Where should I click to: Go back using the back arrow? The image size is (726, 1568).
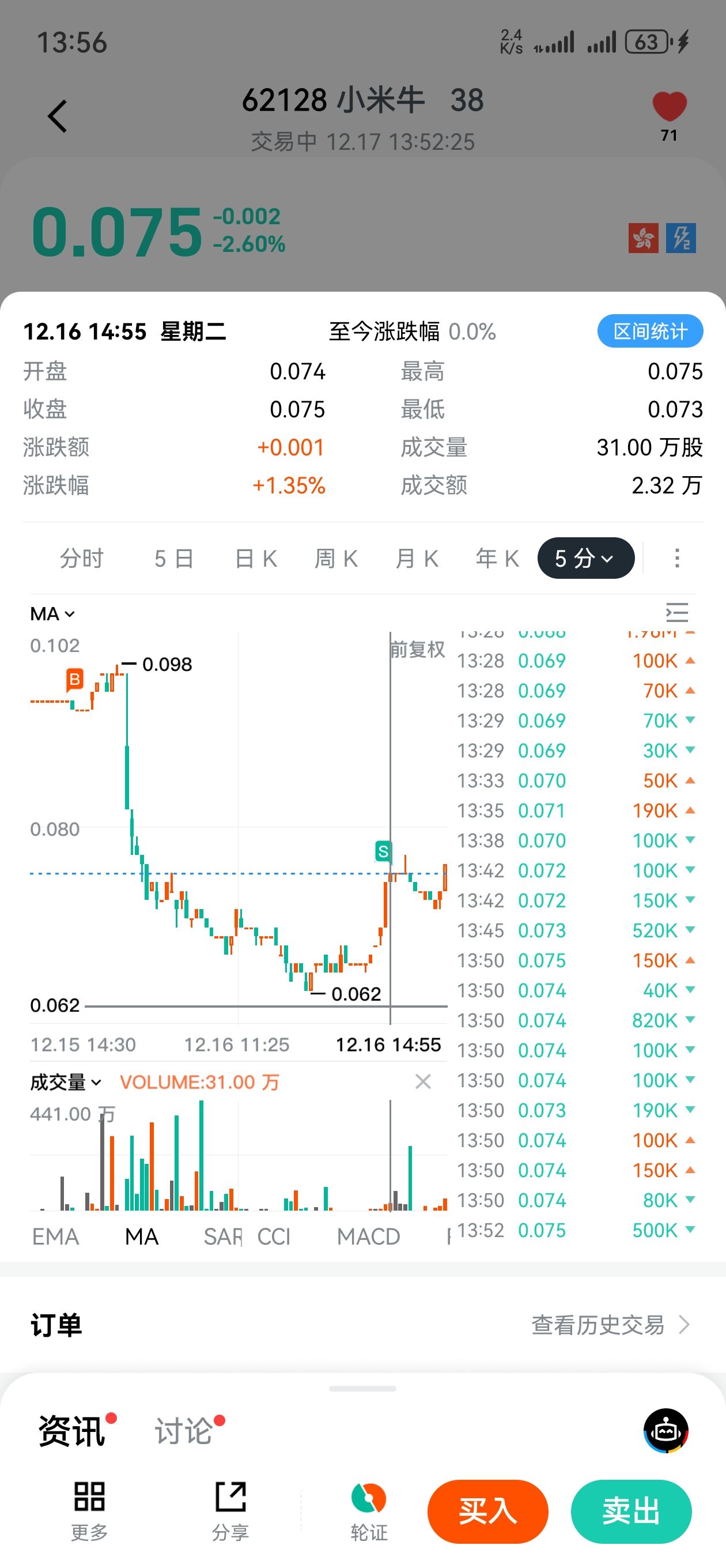pos(57,116)
